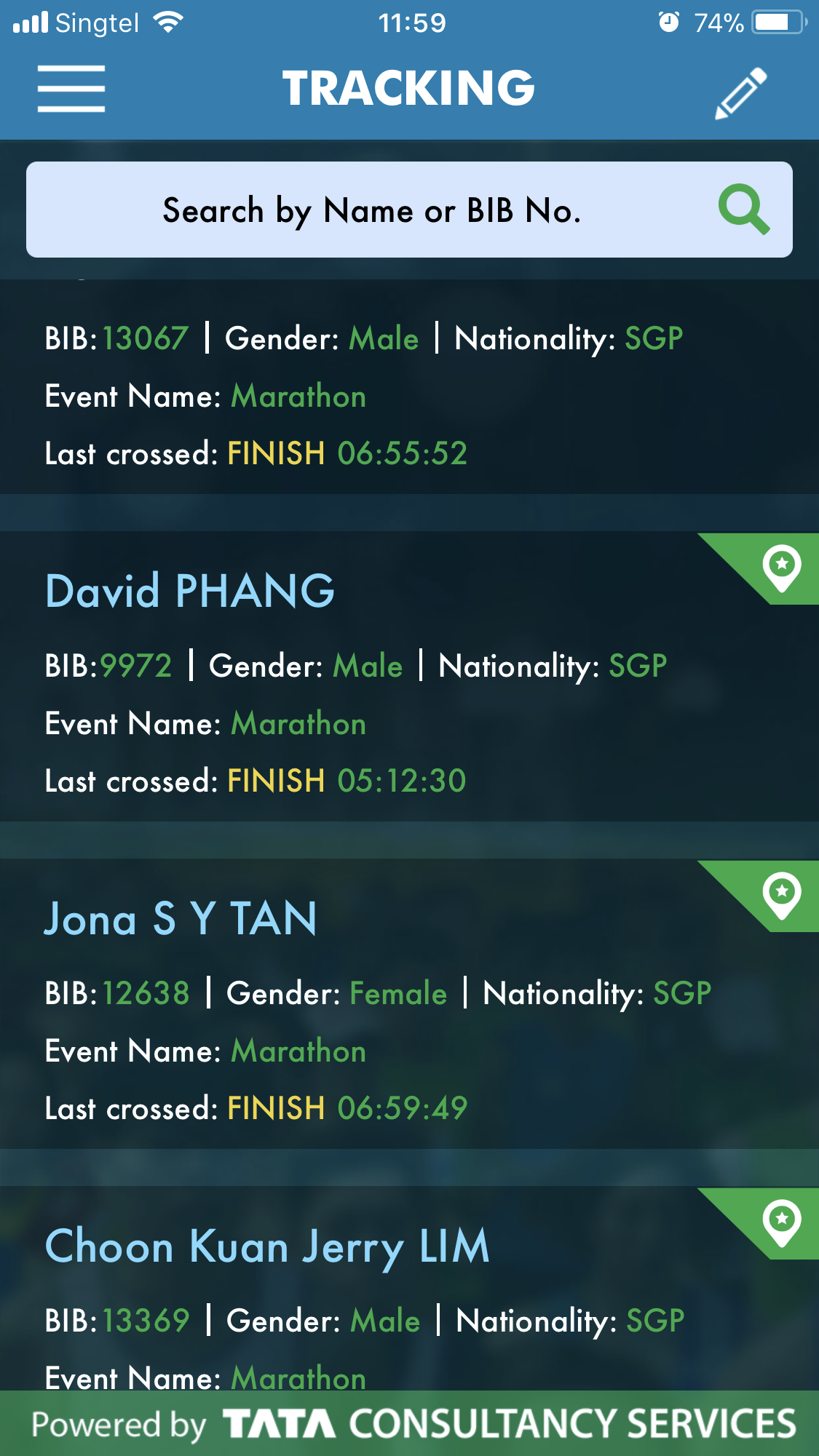Image resolution: width=819 pixels, height=1456 pixels.
Task: Open David PHANG's runner card
Action: coord(409,677)
